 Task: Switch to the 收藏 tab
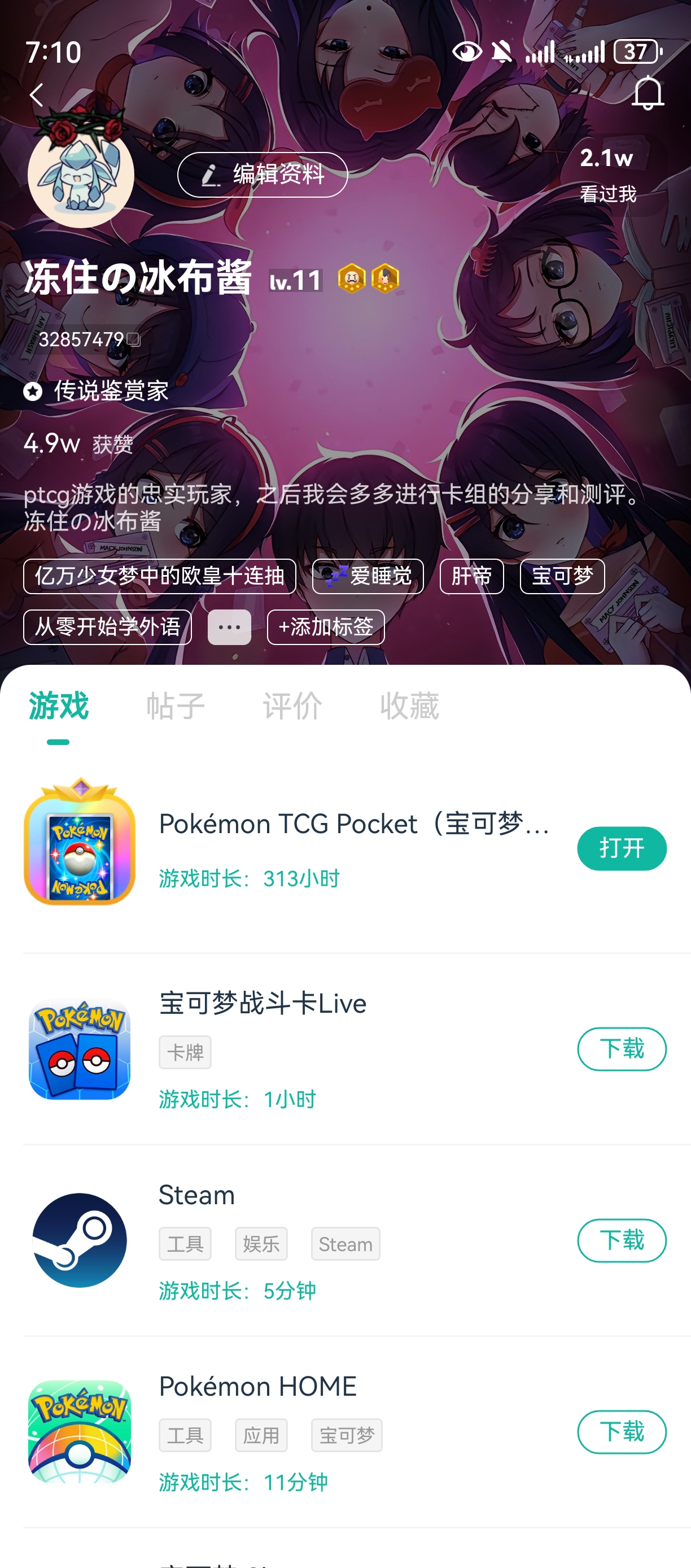409,706
